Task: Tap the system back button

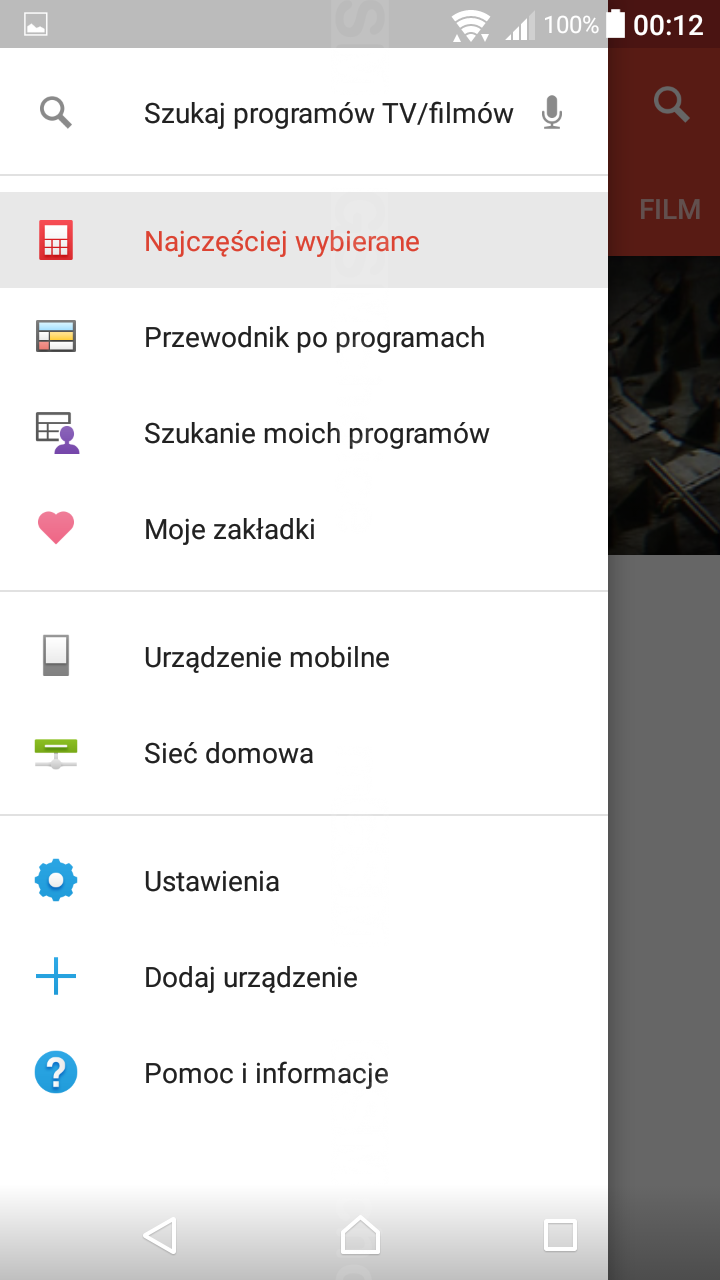Action: click(x=160, y=1235)
